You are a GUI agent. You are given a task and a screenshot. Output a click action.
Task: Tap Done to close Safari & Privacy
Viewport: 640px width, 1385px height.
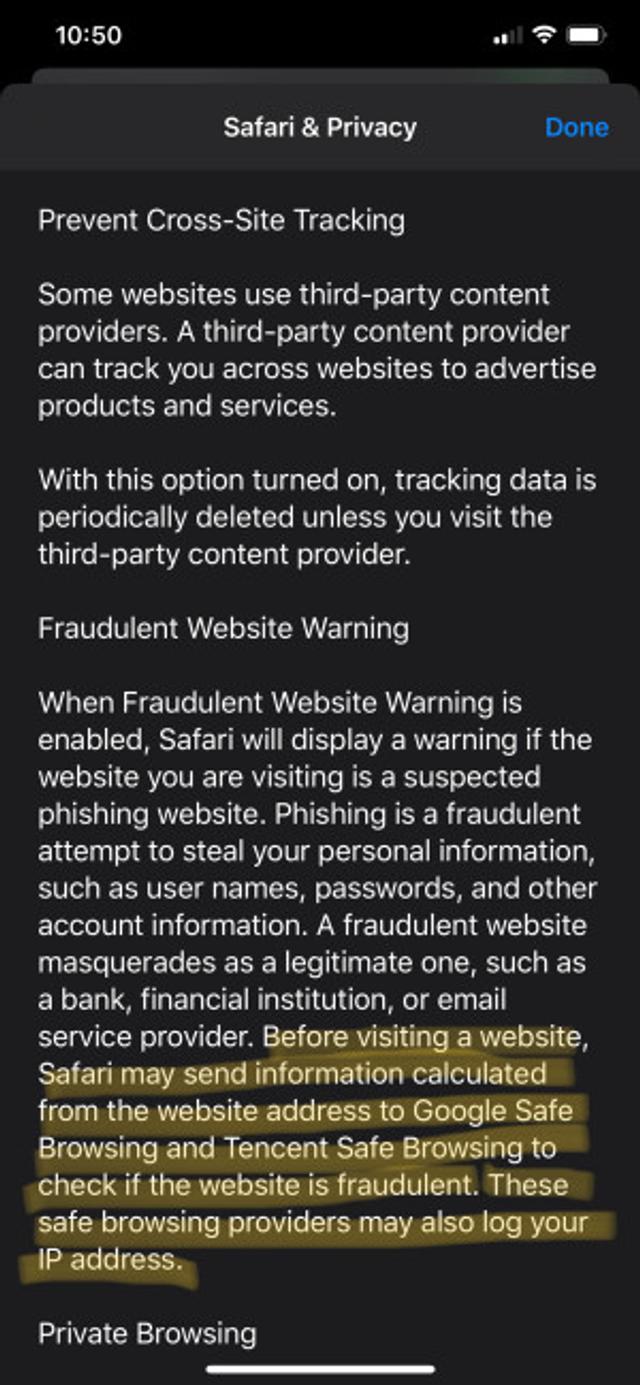pos(576,128)
